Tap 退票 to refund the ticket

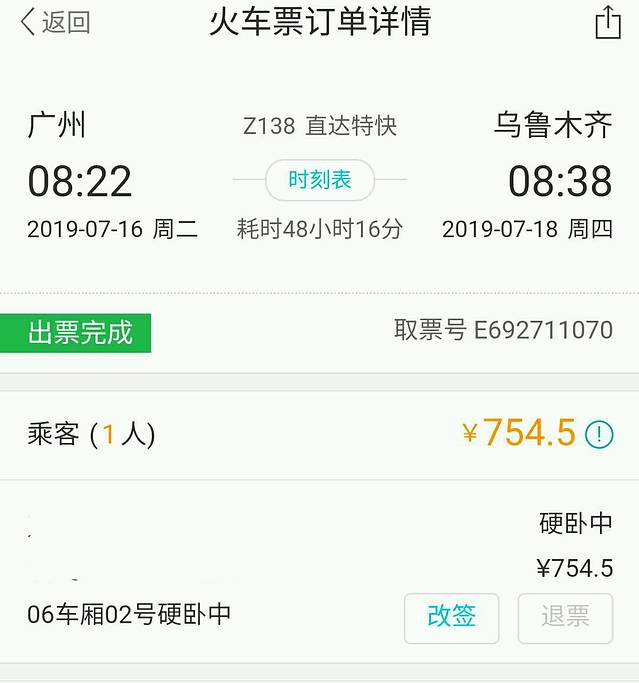[565, 617]
